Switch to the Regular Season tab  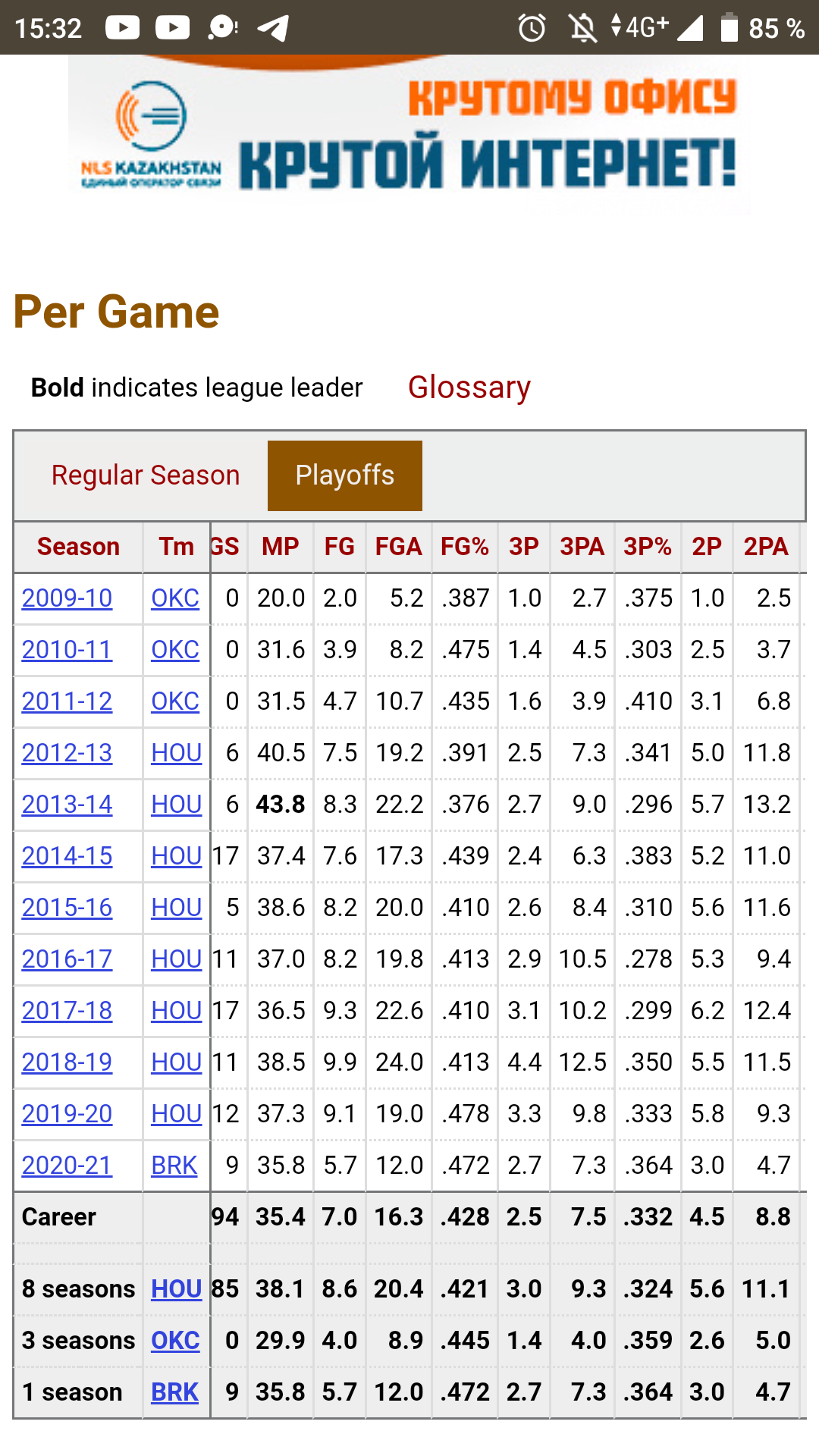click(146, 475)
